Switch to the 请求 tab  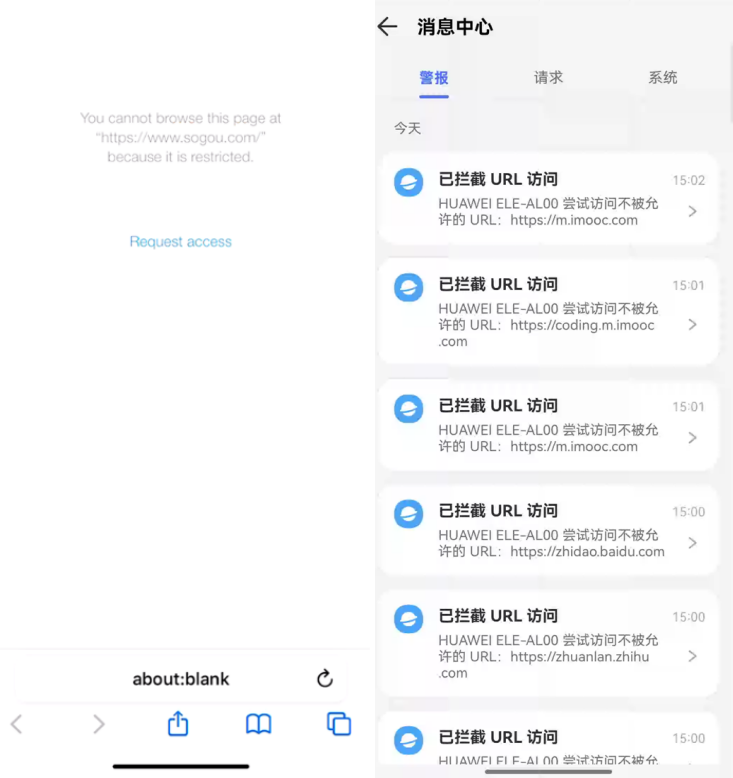click(x=548, y=77)
